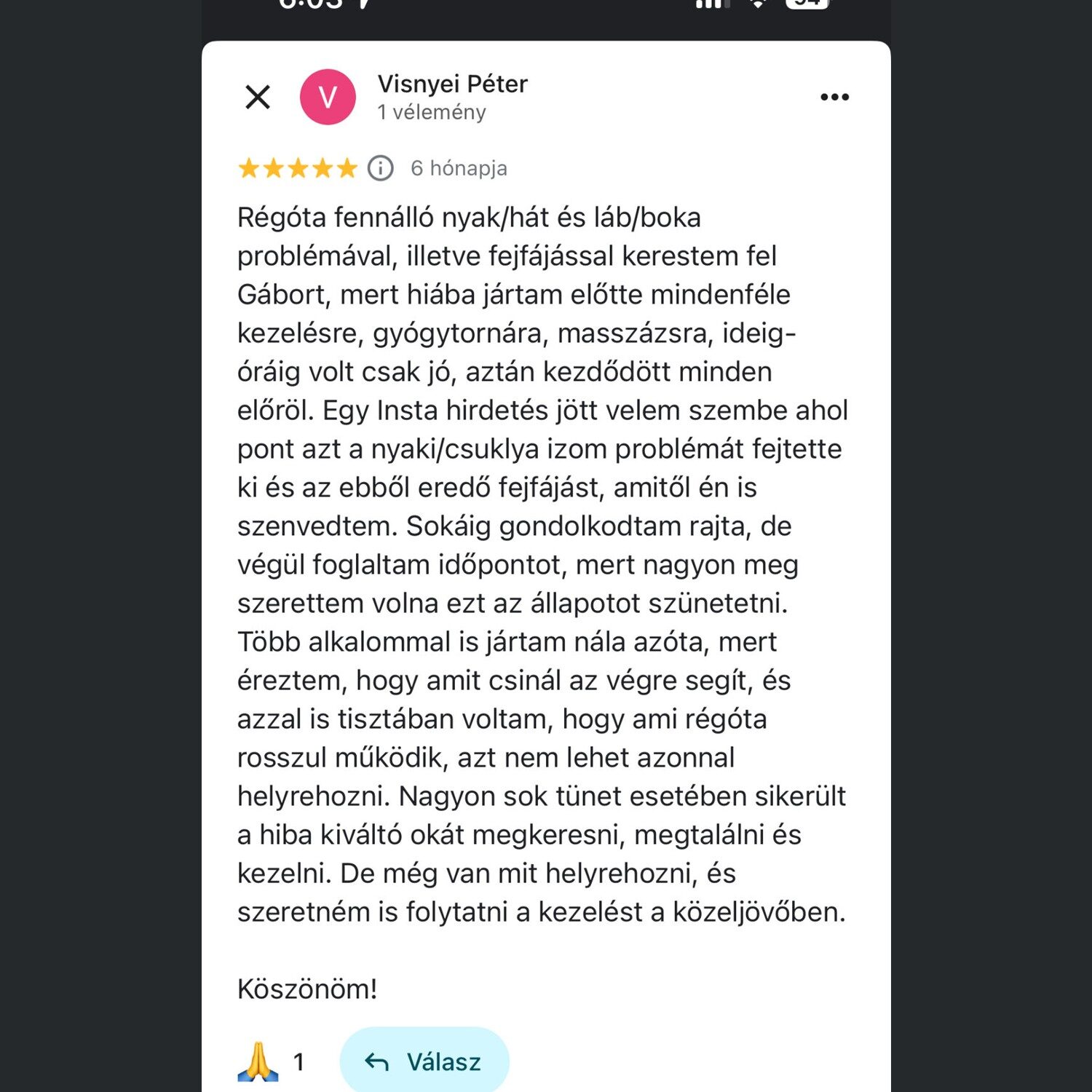React with the praying hands emoji

(258, 1061)
